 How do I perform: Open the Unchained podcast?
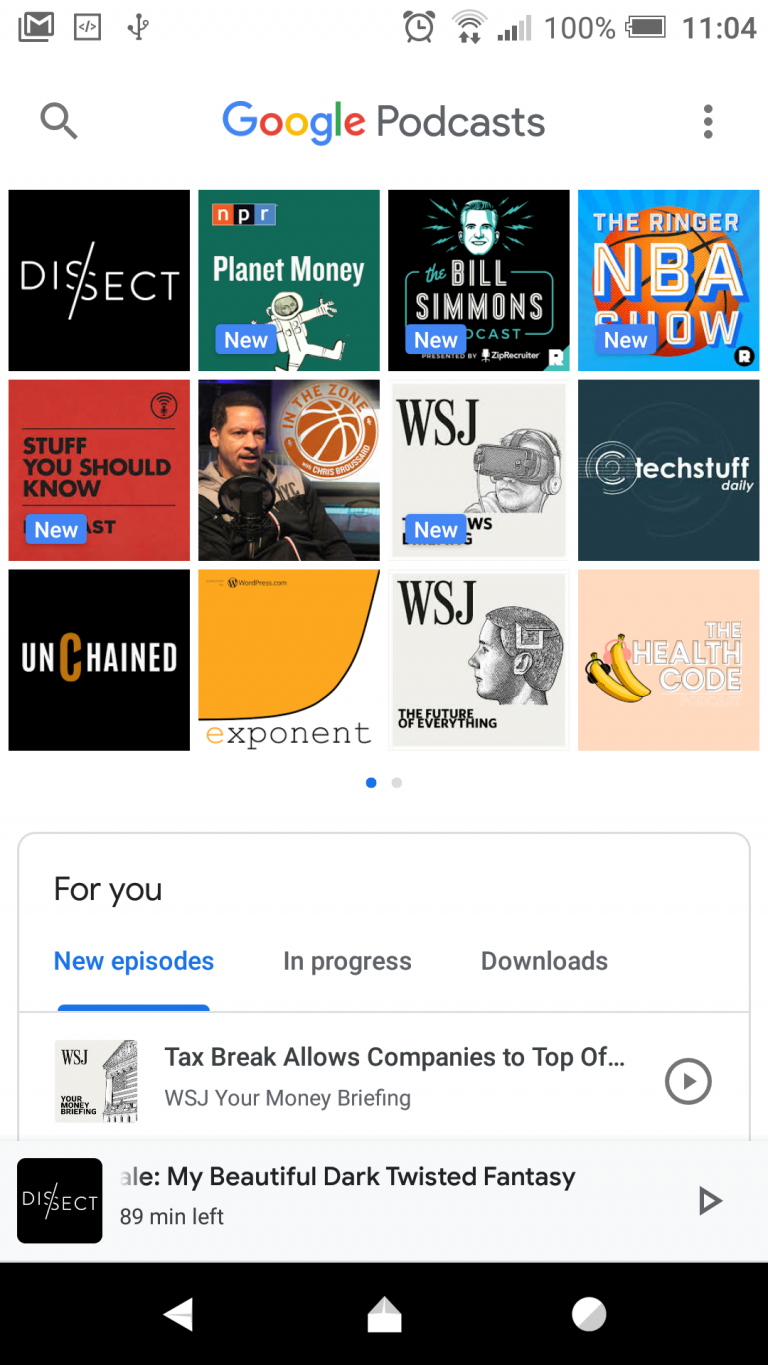(x=98, y=659)
